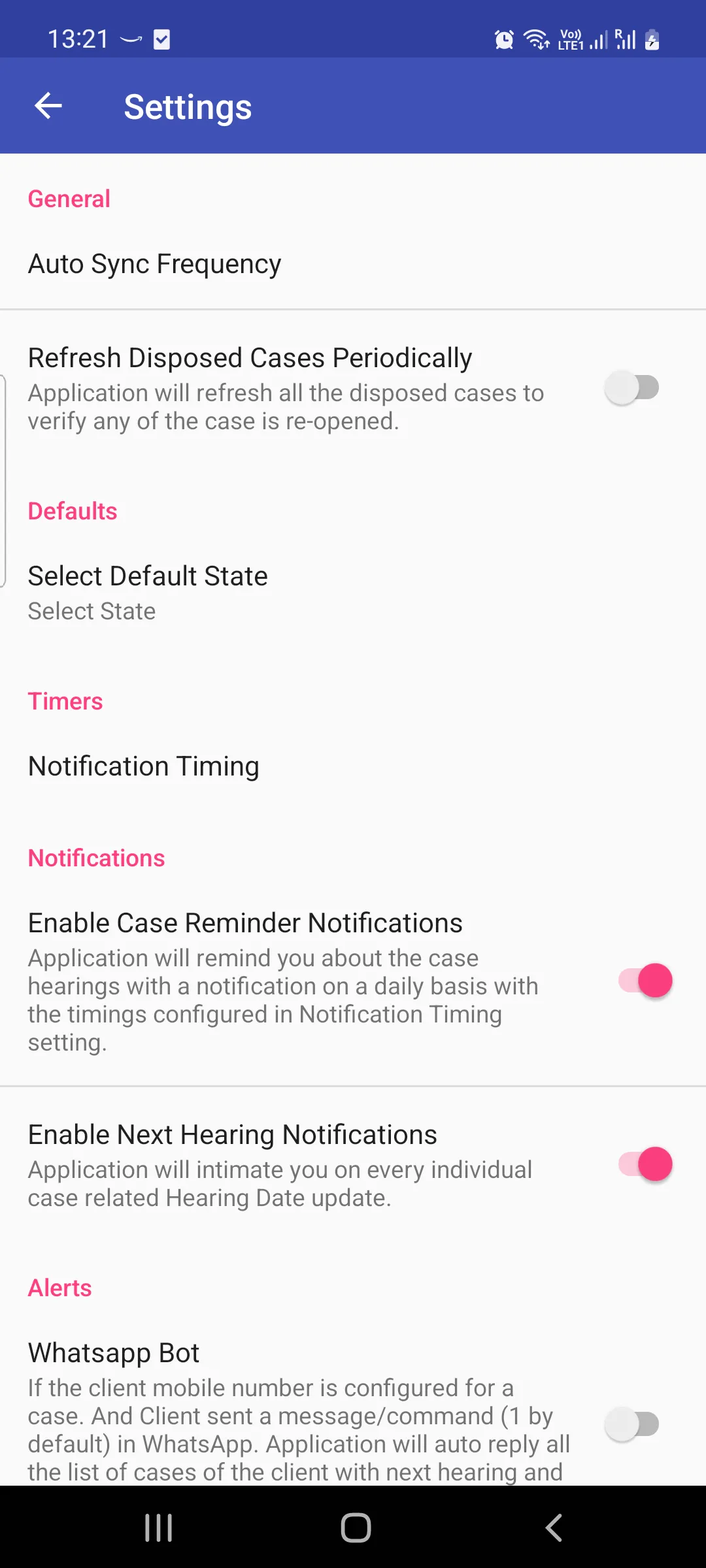Tap the Notifications section header
This screenshot has width=706, height=1568.
[x=95, y=857]
